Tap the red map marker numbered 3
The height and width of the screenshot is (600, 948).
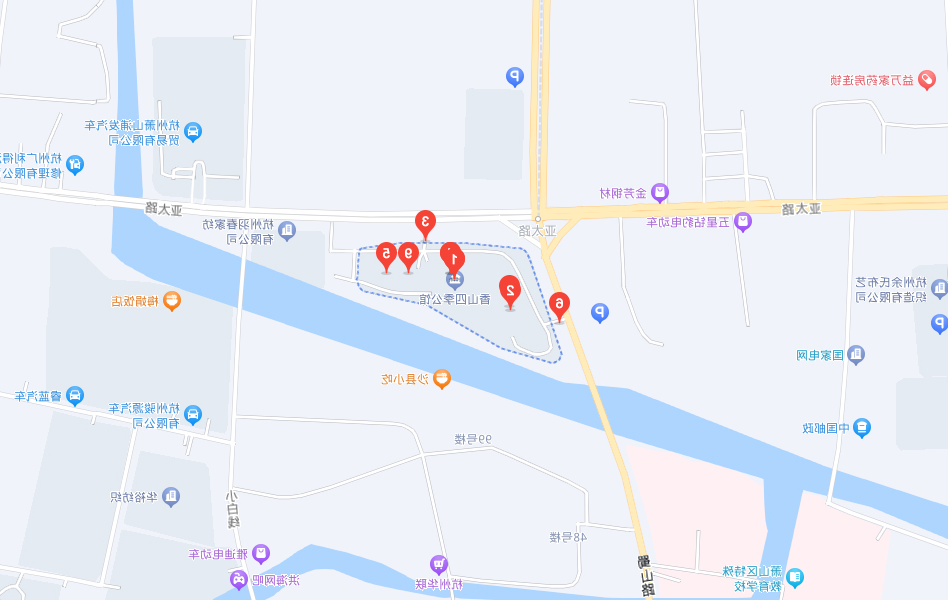[x=425, y=223]
